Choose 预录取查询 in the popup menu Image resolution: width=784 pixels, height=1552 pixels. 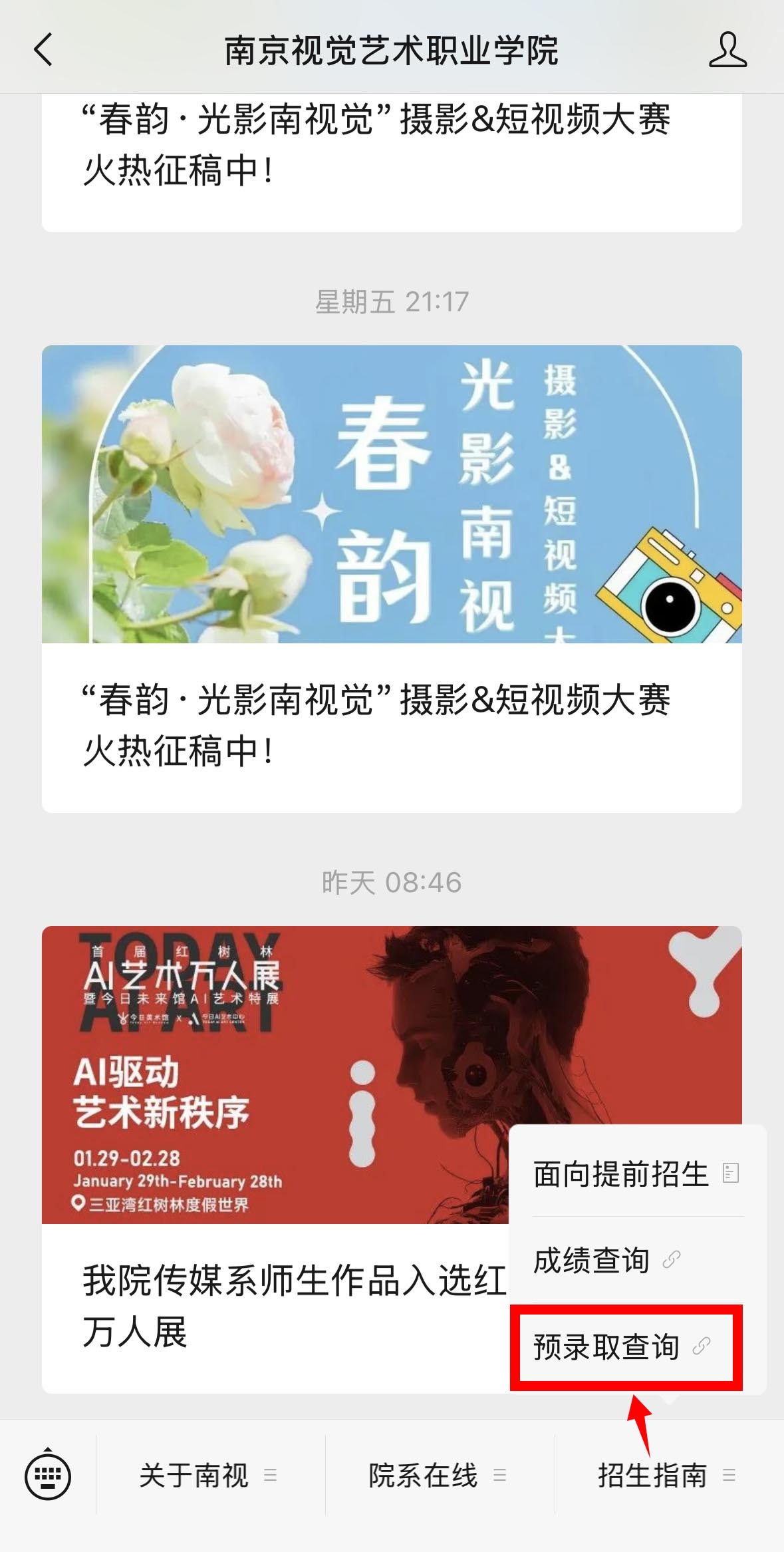pyautogui.click(x=622, y=1346)
